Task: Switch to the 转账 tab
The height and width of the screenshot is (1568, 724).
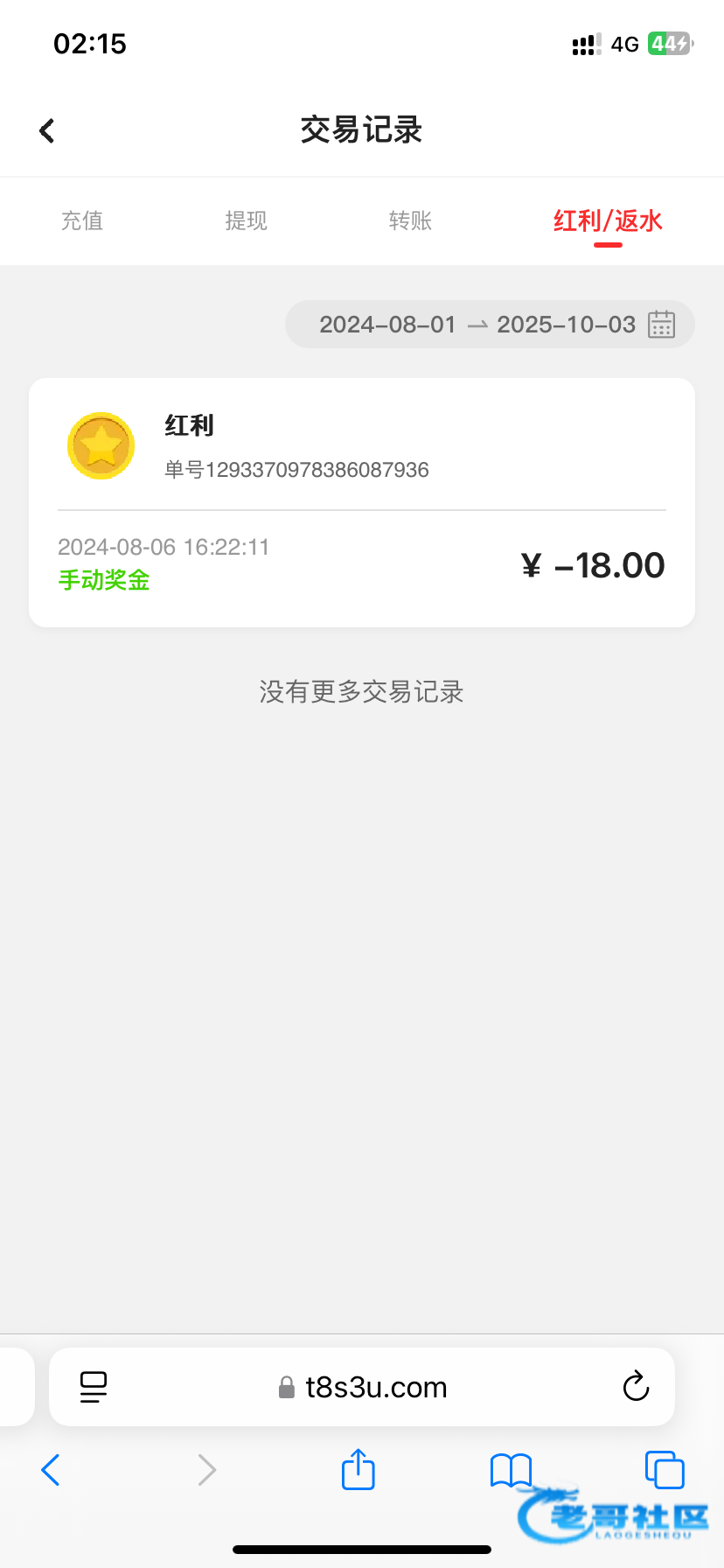Action: (410, 220)
